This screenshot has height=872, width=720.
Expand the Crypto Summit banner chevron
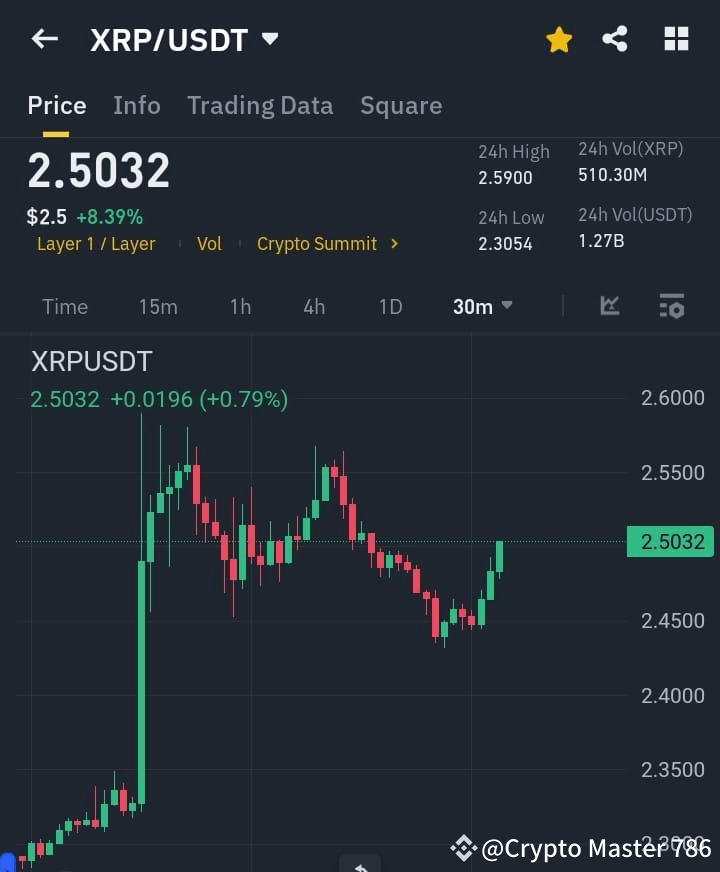point(394,243)
